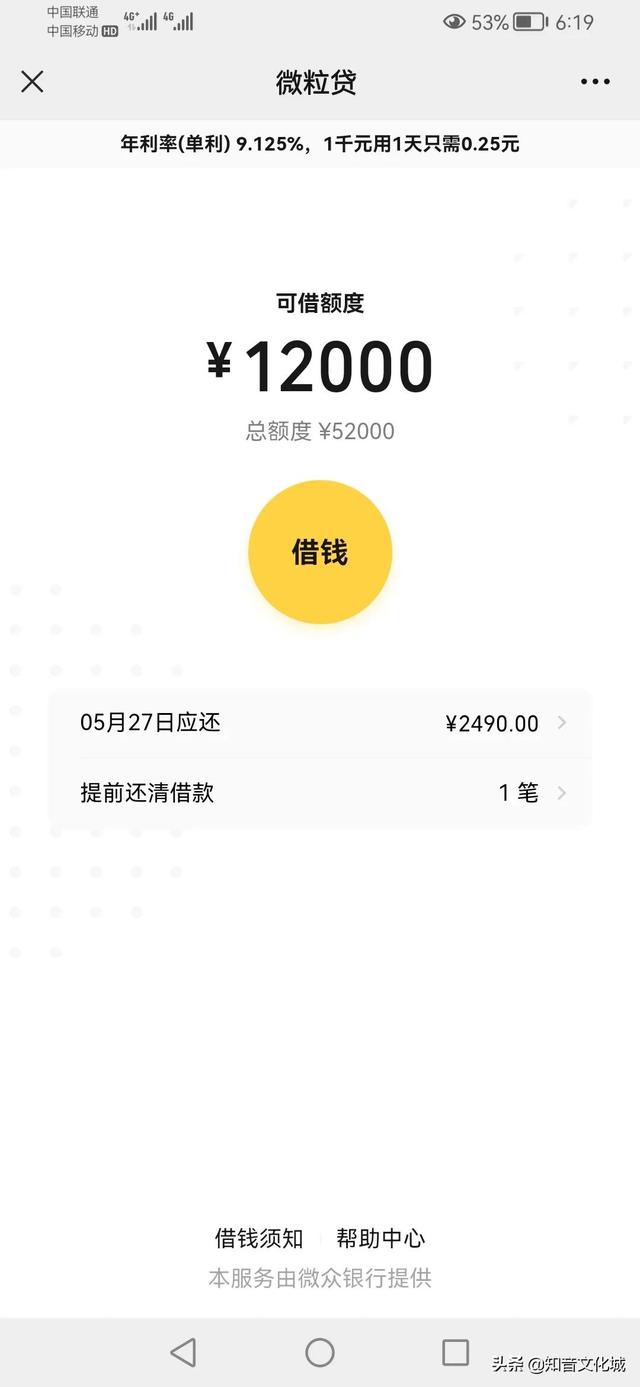
Task: Open the 05月27日应还 repayment row
Action: (x=320, y=723)
